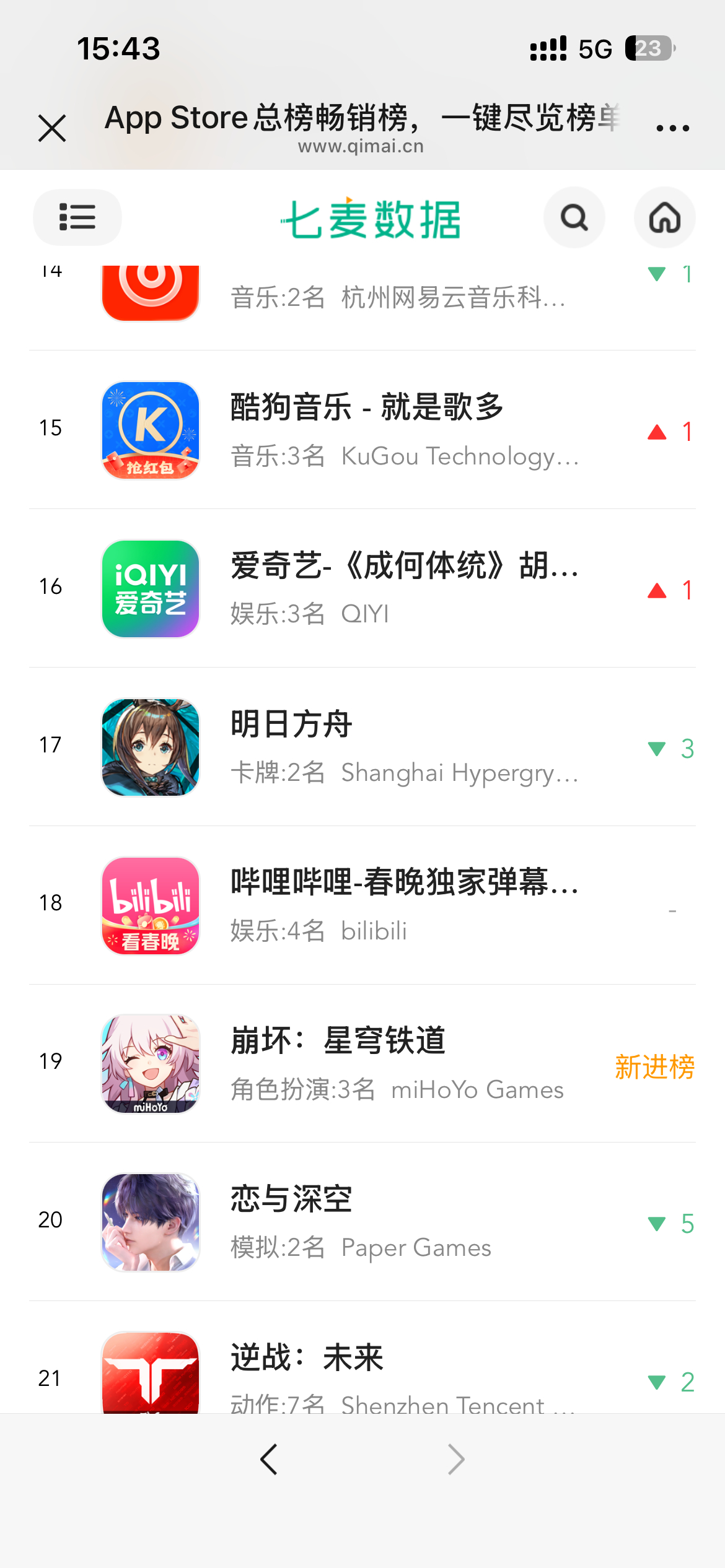Open 爱奇艺 ranking entry
This screenshot has height=1568, width=725.
366,588
